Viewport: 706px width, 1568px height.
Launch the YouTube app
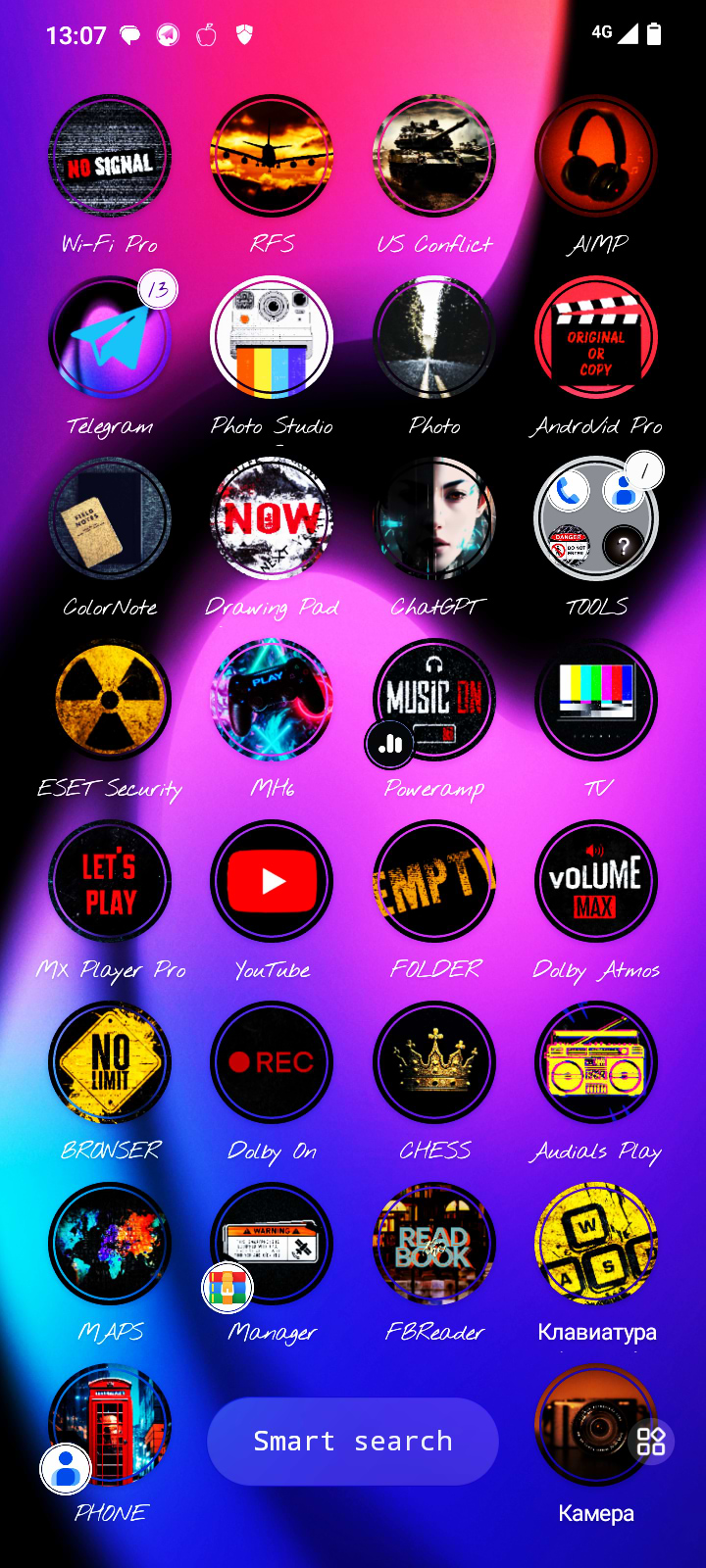point(272,882)
